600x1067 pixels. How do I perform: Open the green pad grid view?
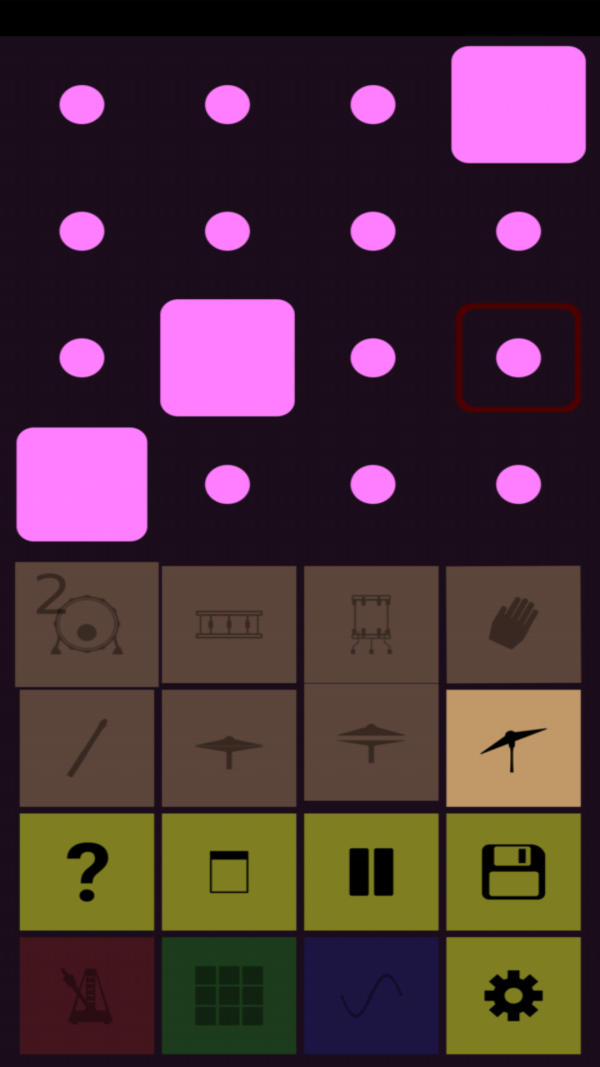click(x=229, y=995)
